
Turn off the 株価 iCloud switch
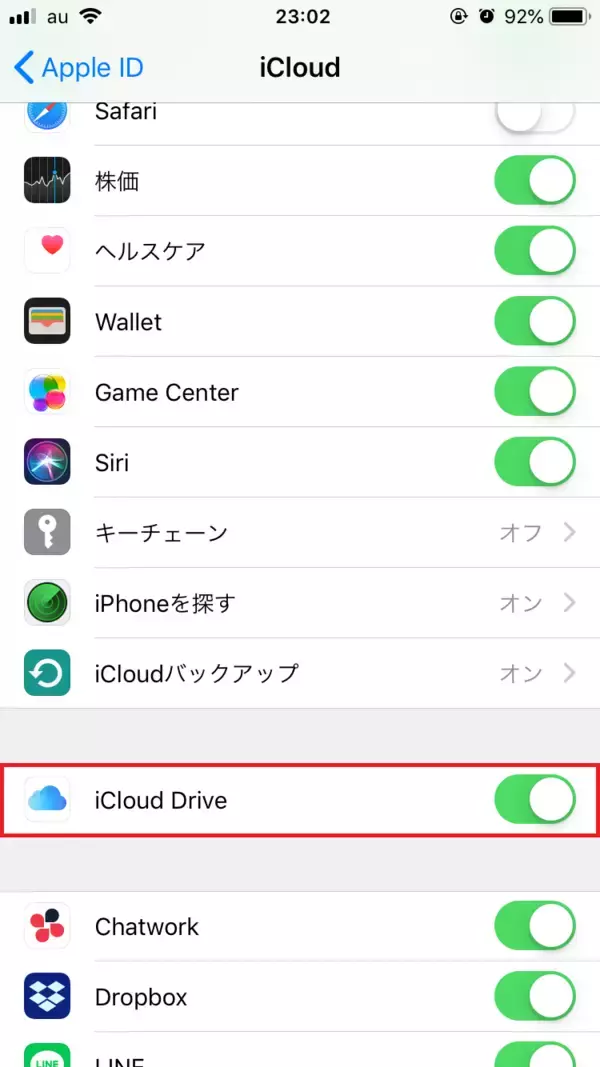[x=534, y=181]
